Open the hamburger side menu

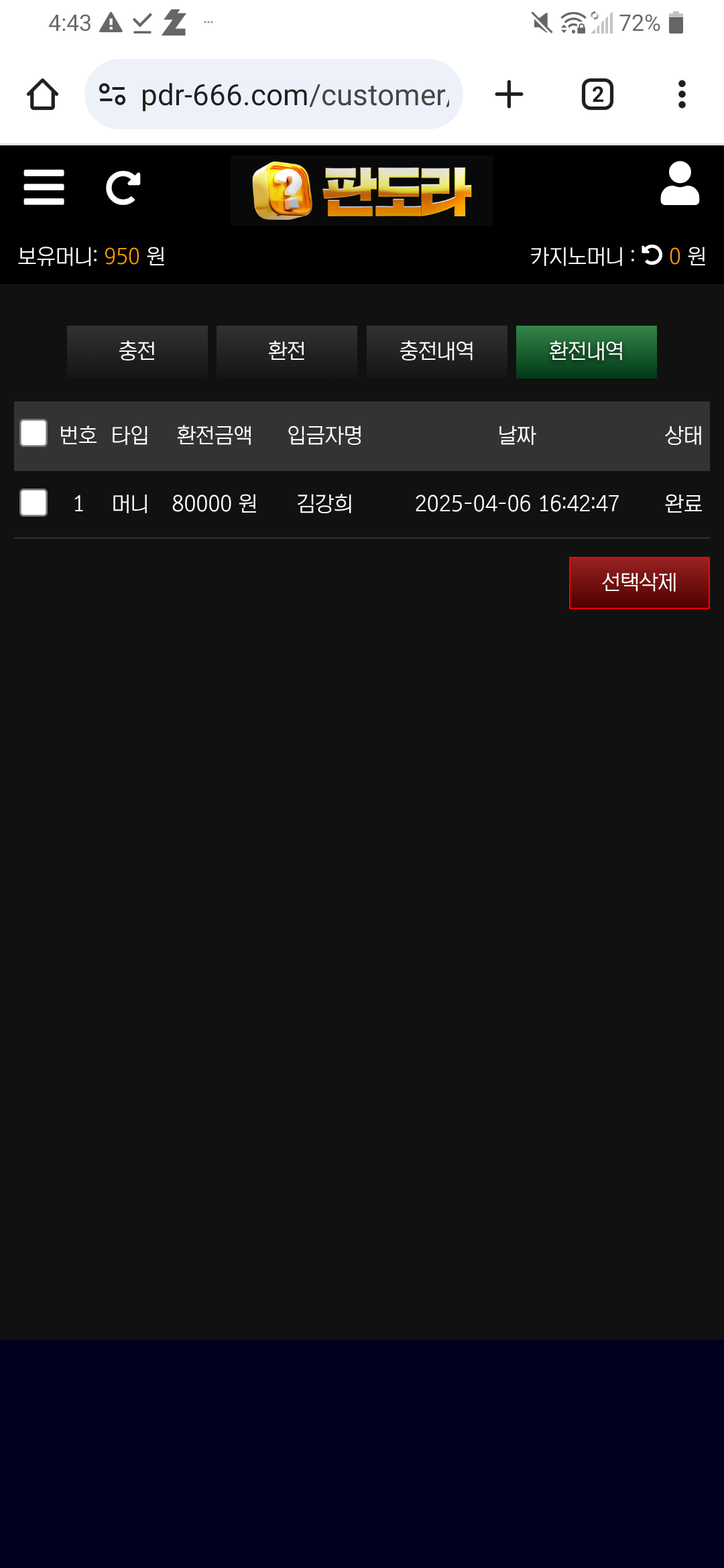[x=44, y=187]
